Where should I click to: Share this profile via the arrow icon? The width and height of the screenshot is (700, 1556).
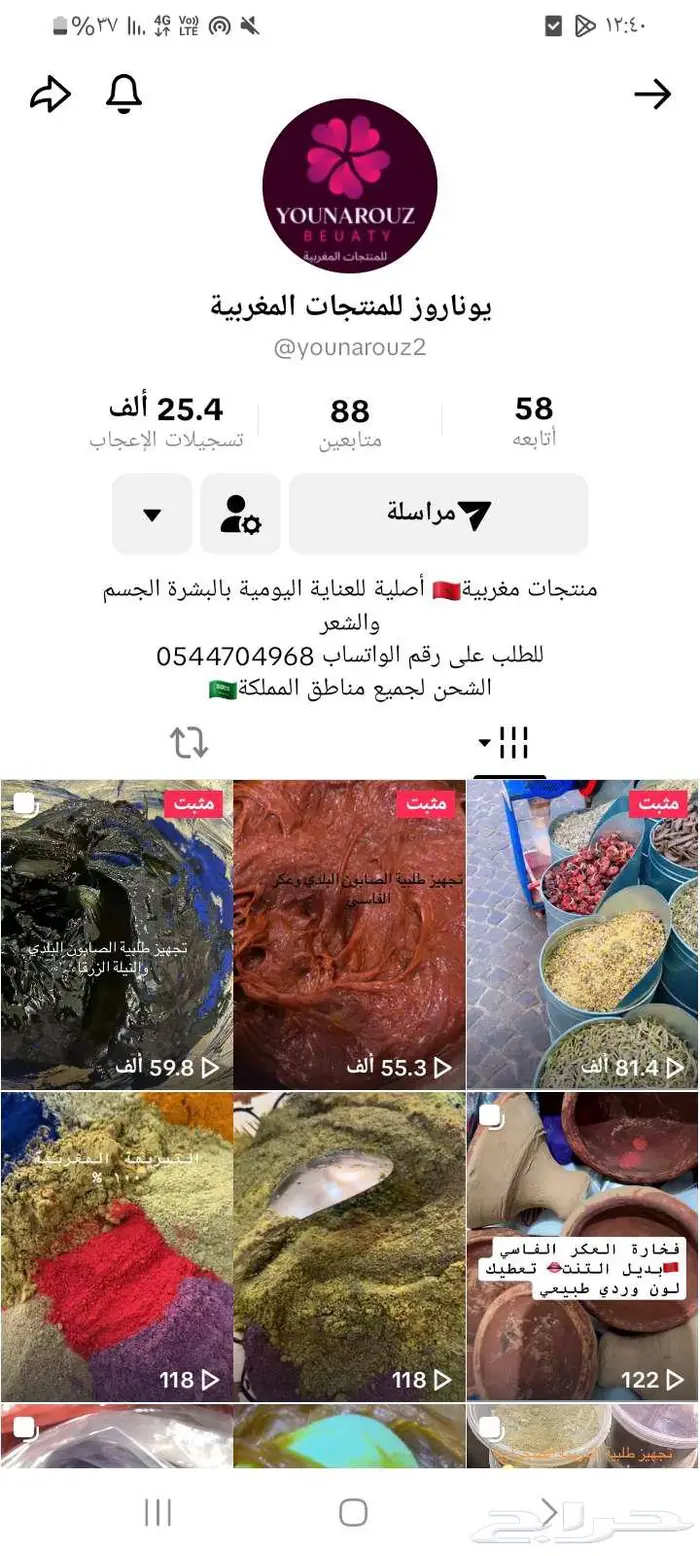coord(50,95)
